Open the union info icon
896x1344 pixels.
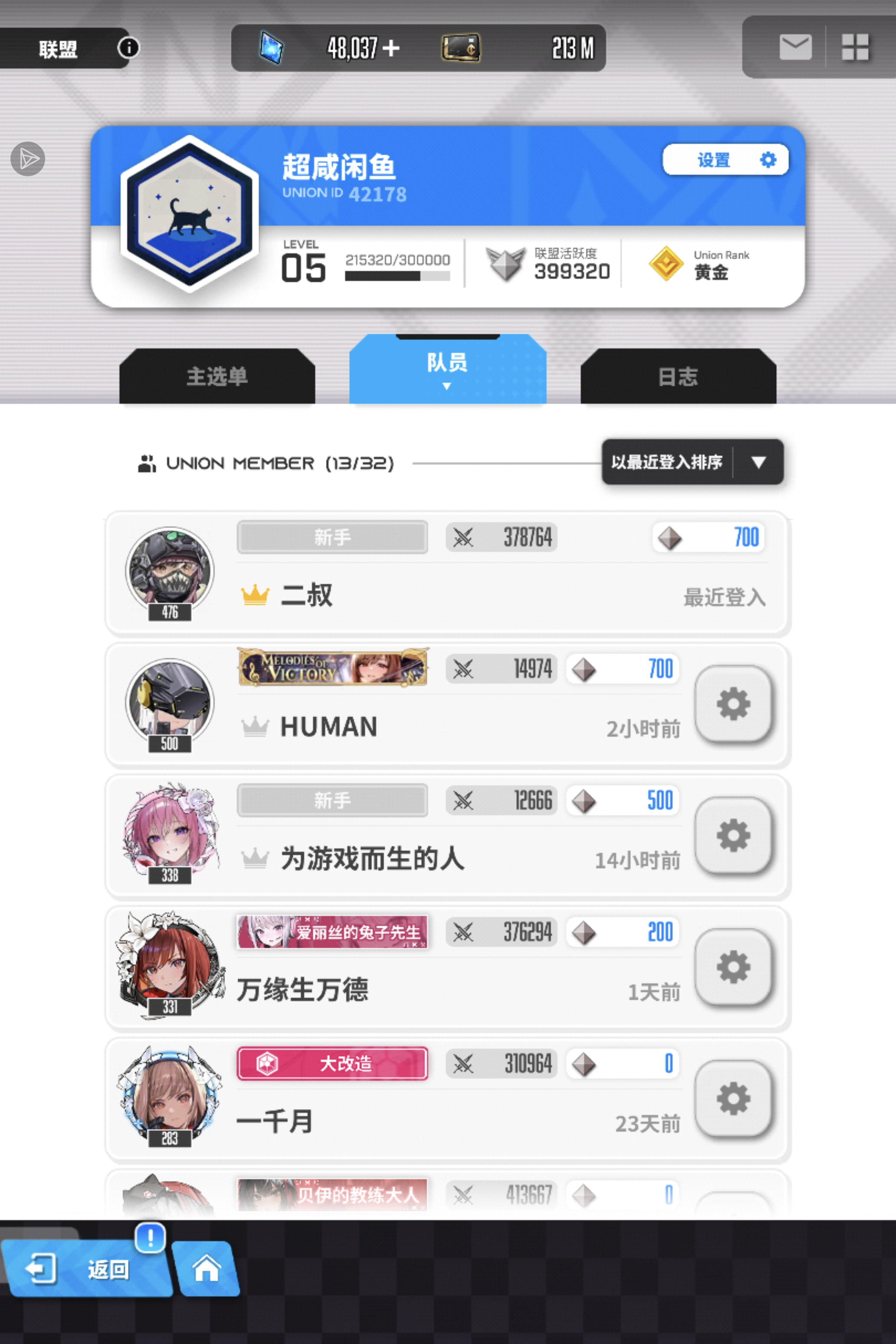128,47
